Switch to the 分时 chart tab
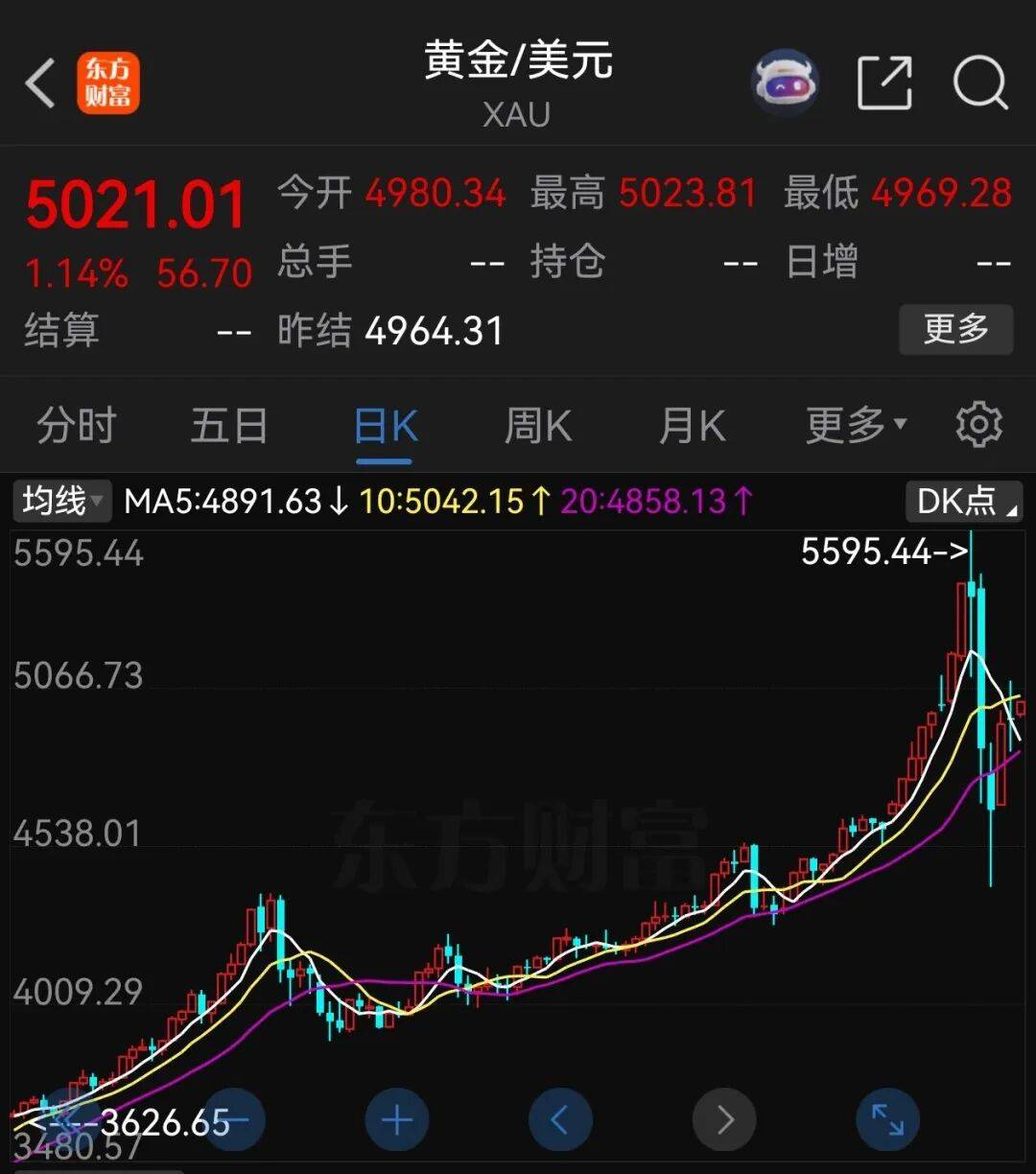Viewport: 1036px width, 1174px height. (x=76, y=425)
